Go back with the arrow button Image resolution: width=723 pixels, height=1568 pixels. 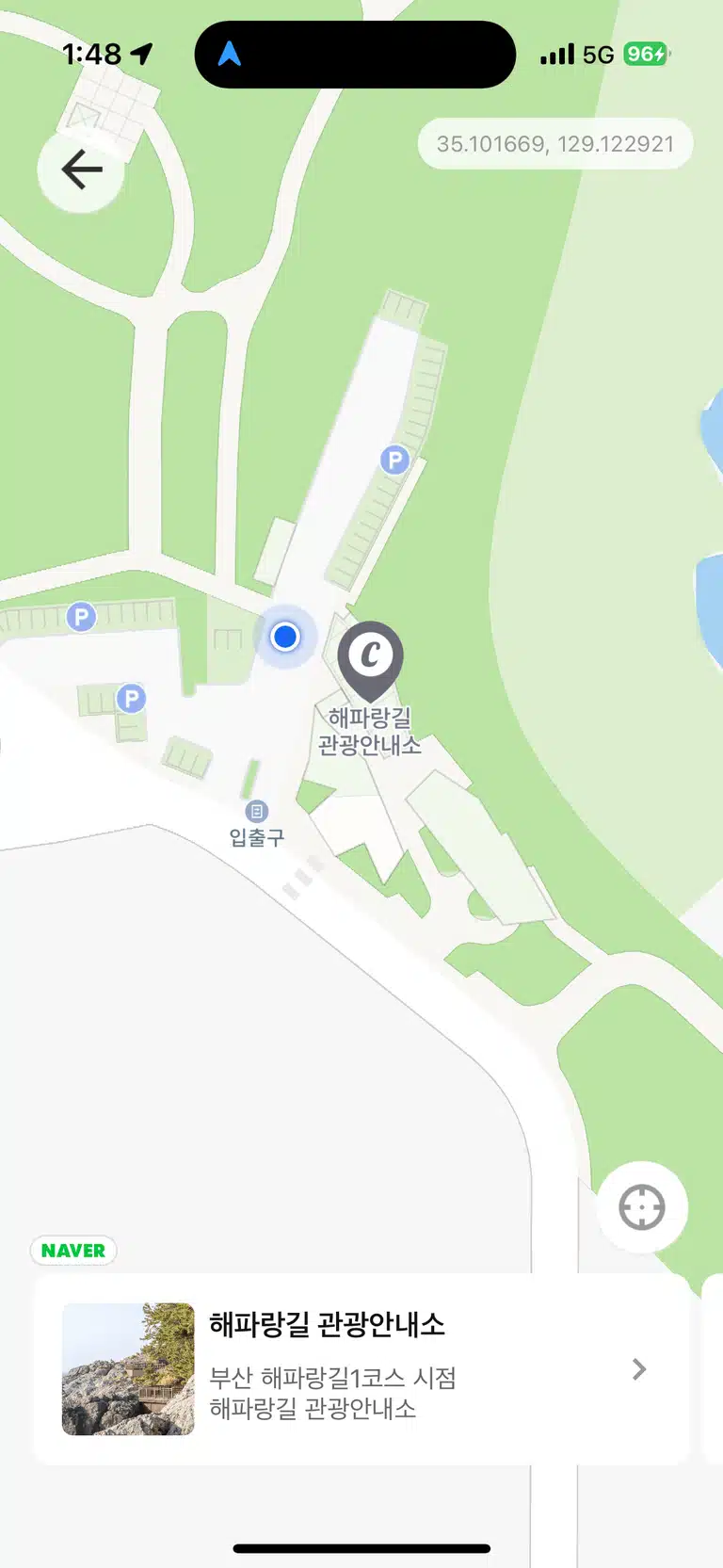pos(81,170)
